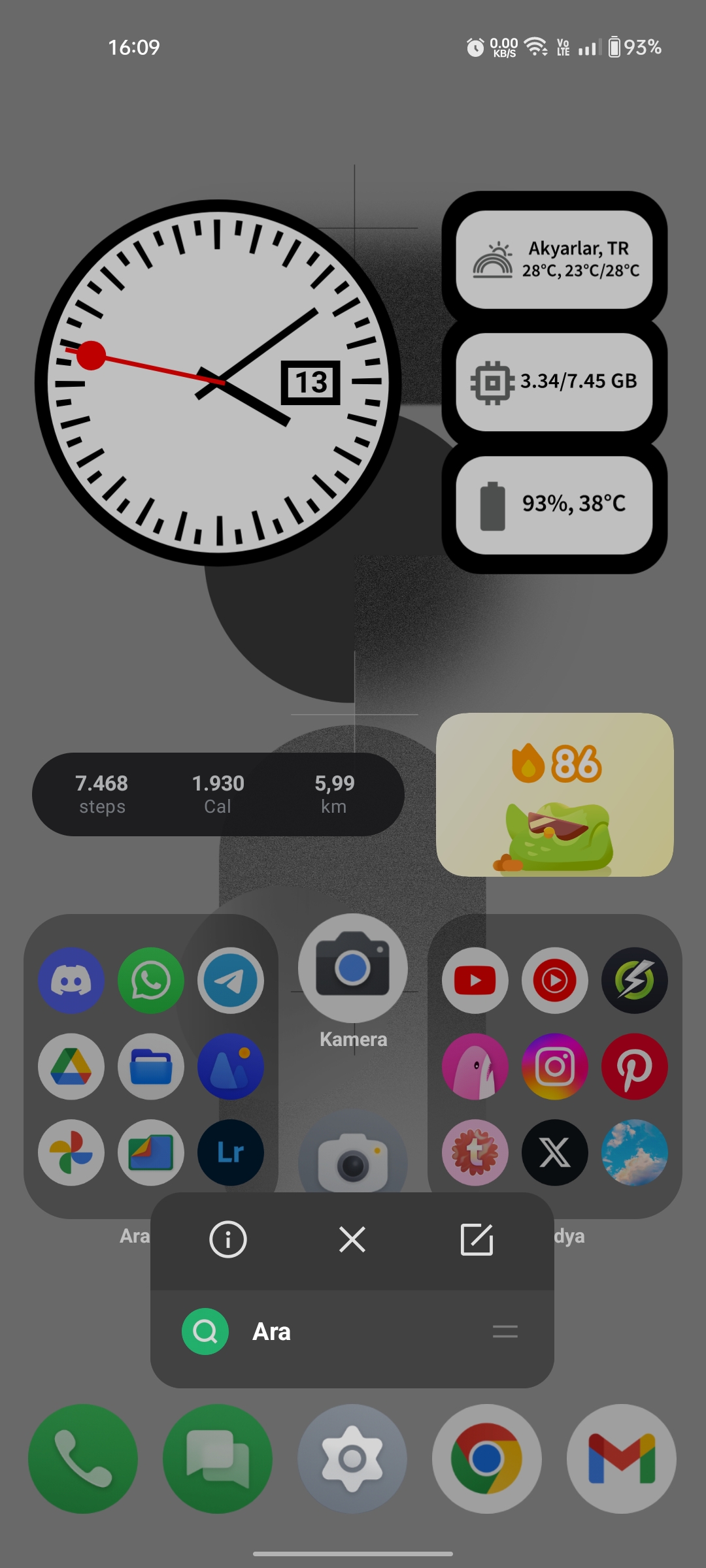Open the Messages app in the dock

(218, 1458)
